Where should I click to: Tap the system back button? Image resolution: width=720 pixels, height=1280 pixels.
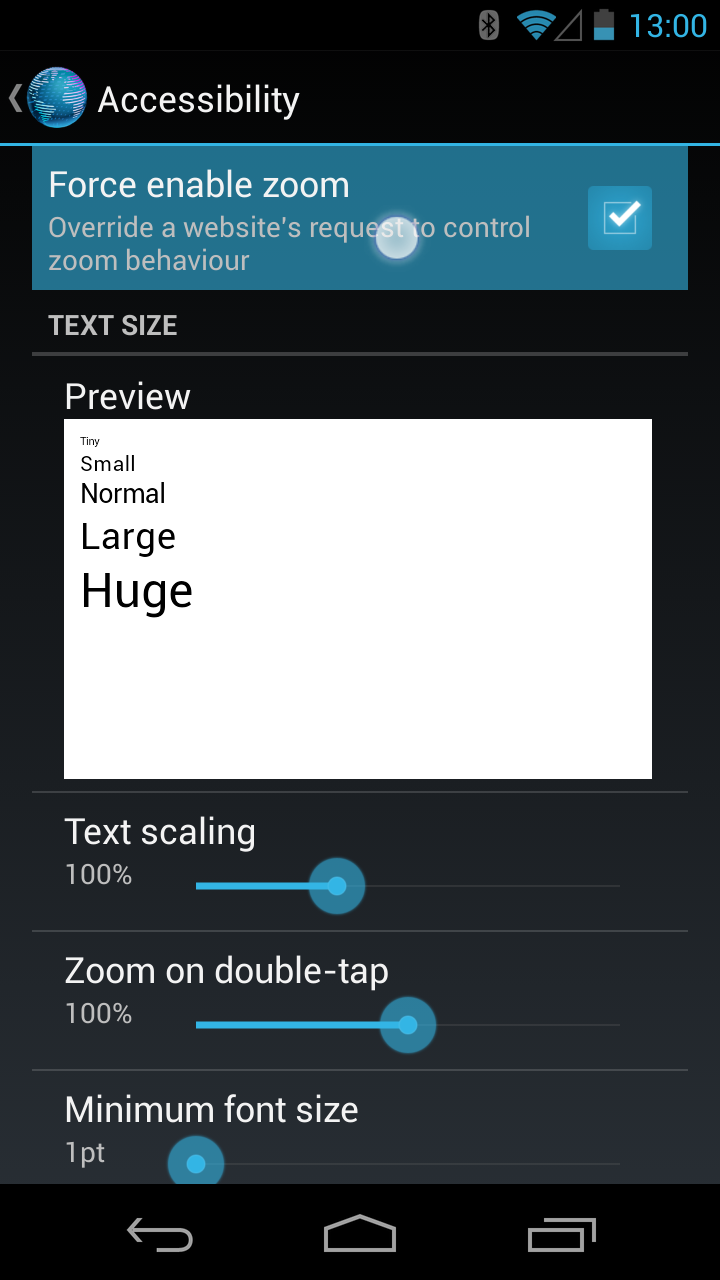(x=160, y=1235)
